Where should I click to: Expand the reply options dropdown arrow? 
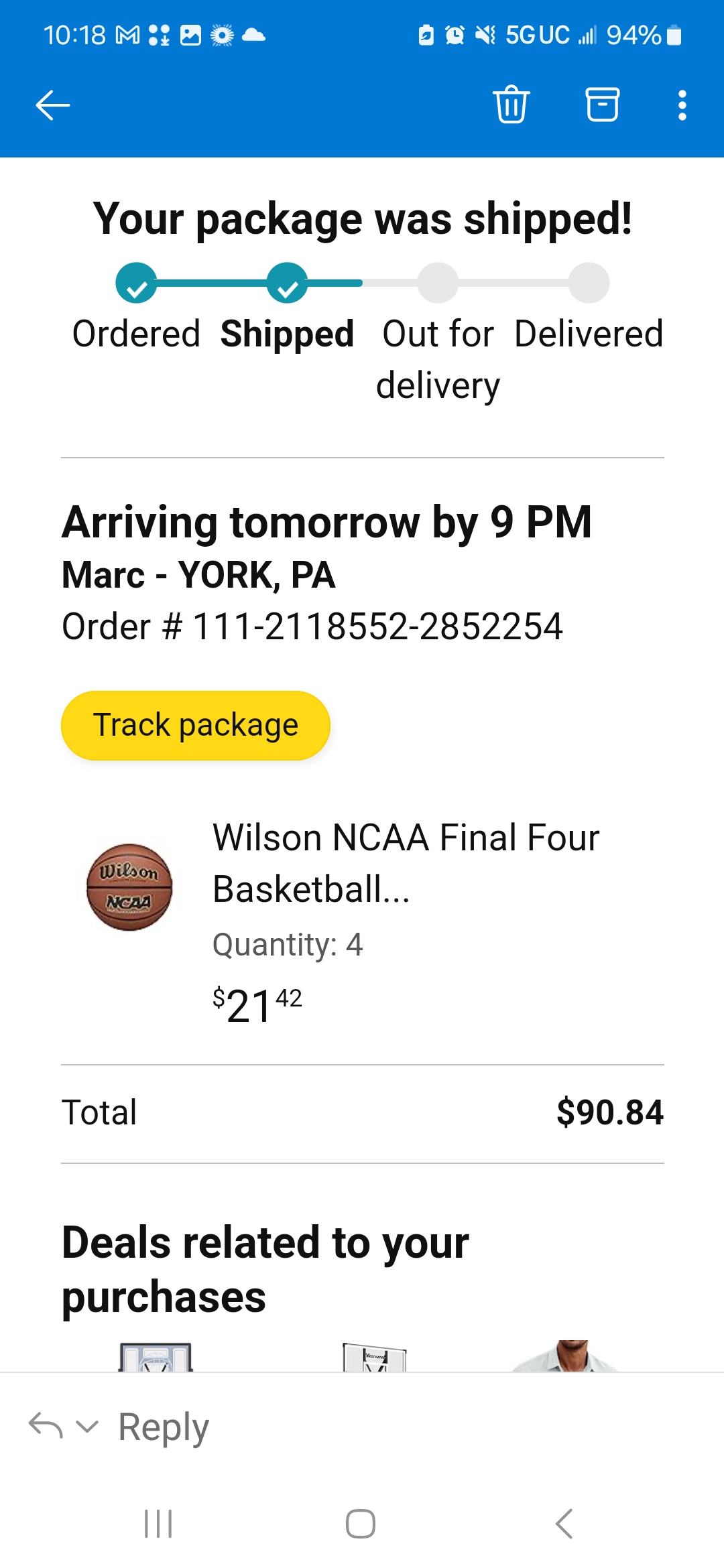coord(87,1426)
